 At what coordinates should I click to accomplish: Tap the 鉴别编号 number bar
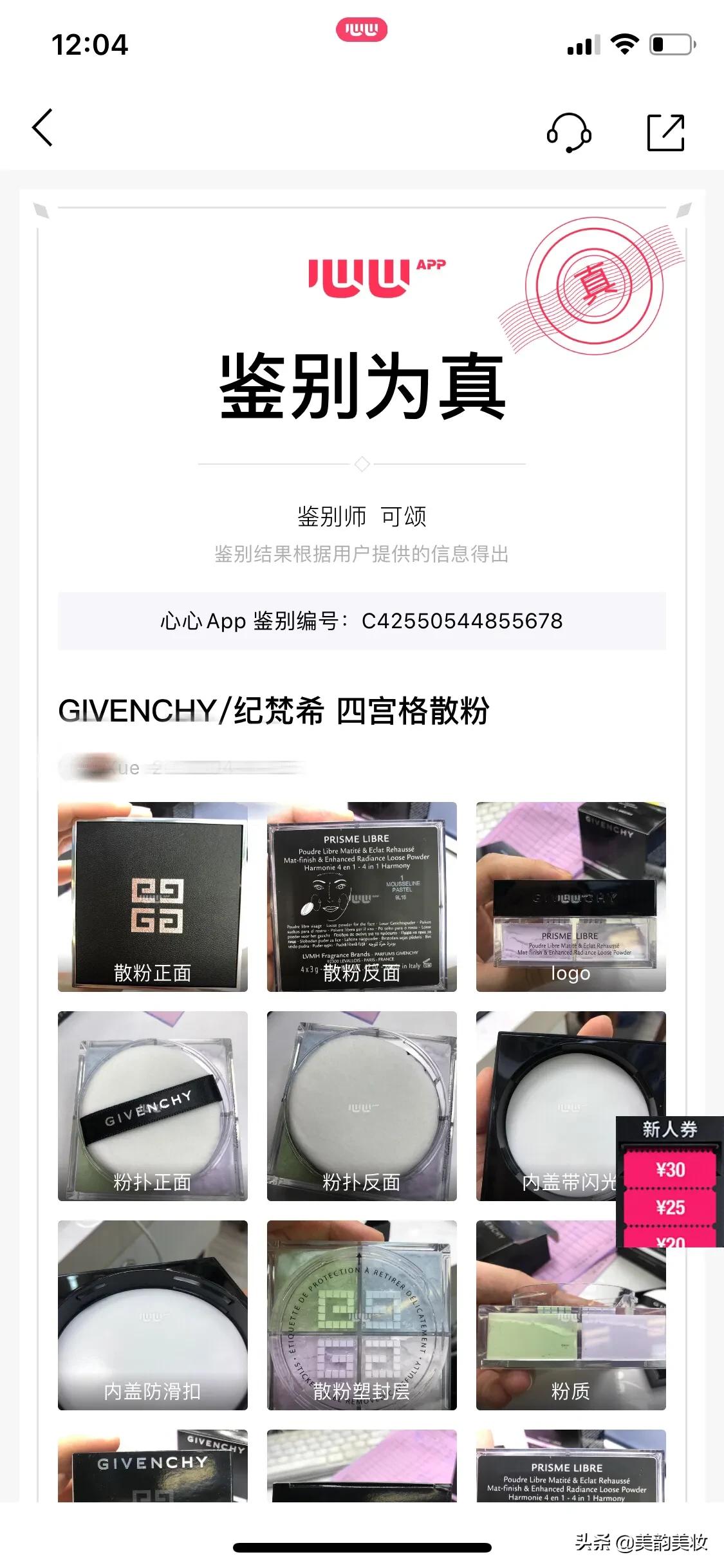pos(362,621)
